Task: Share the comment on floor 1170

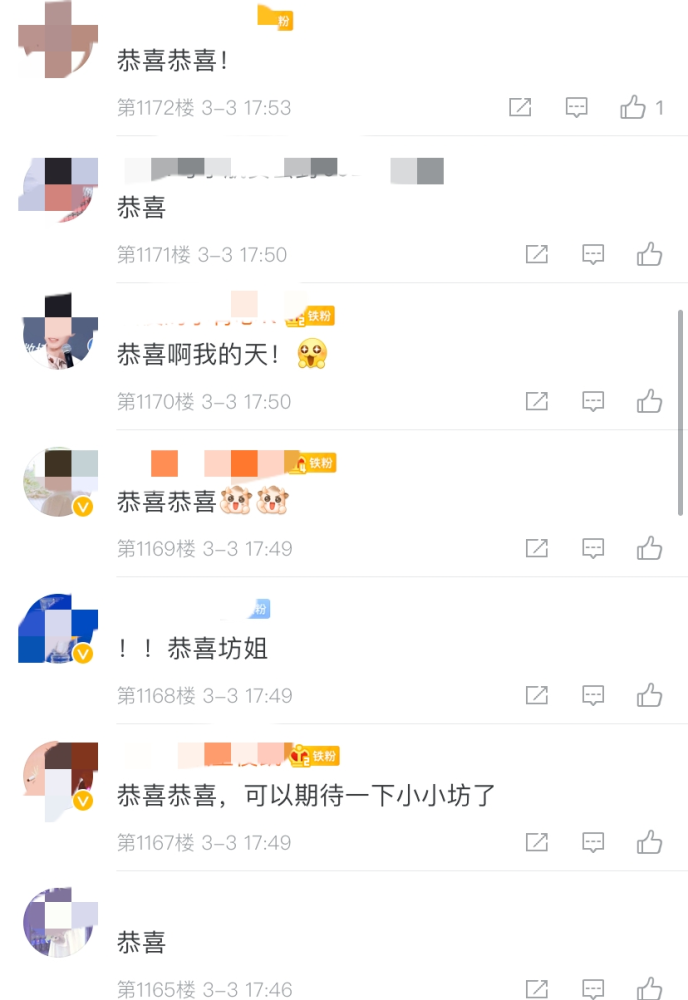Action: (x=537, y=402)
